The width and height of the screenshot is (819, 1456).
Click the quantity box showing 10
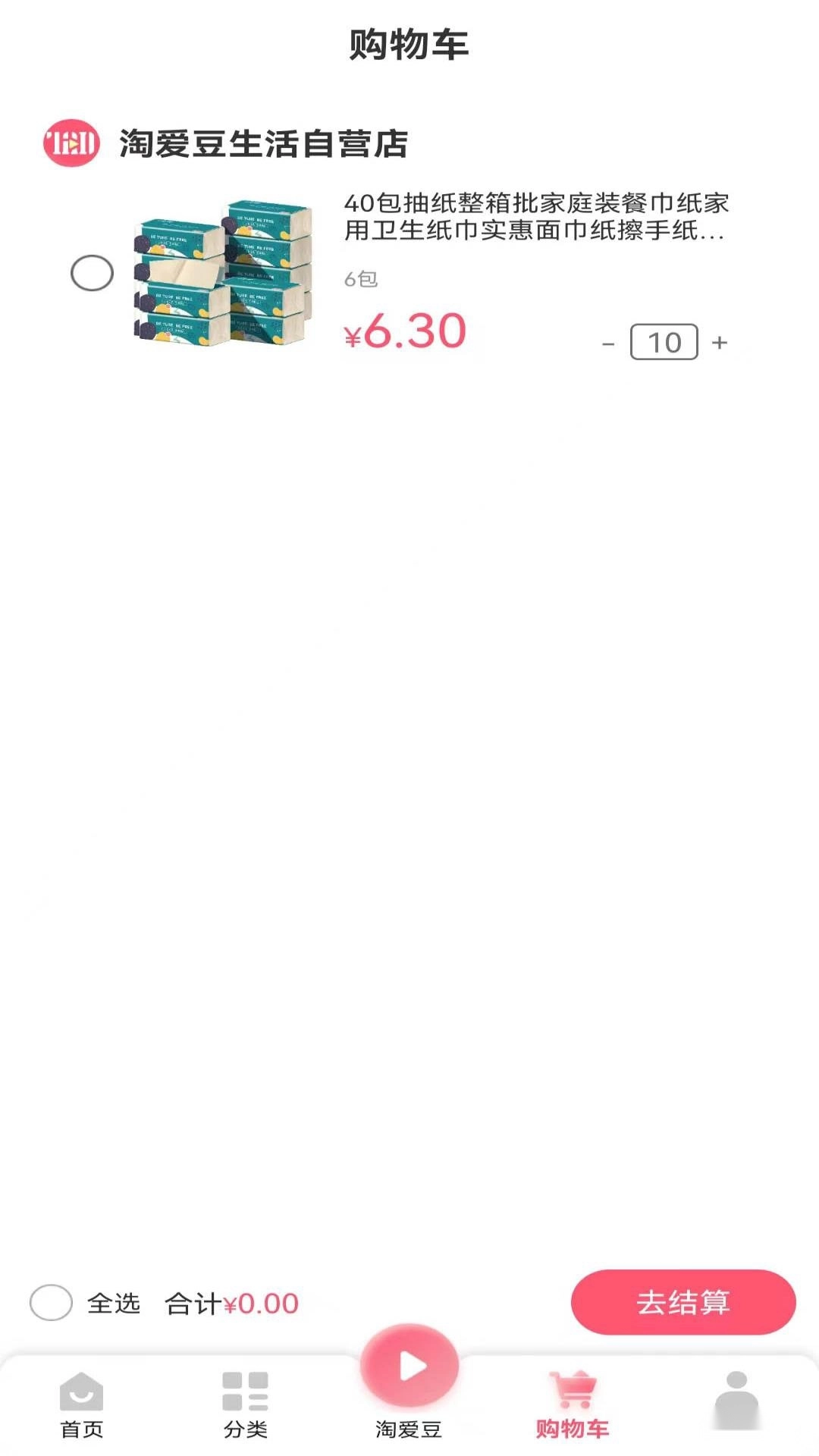pos(664,342)
